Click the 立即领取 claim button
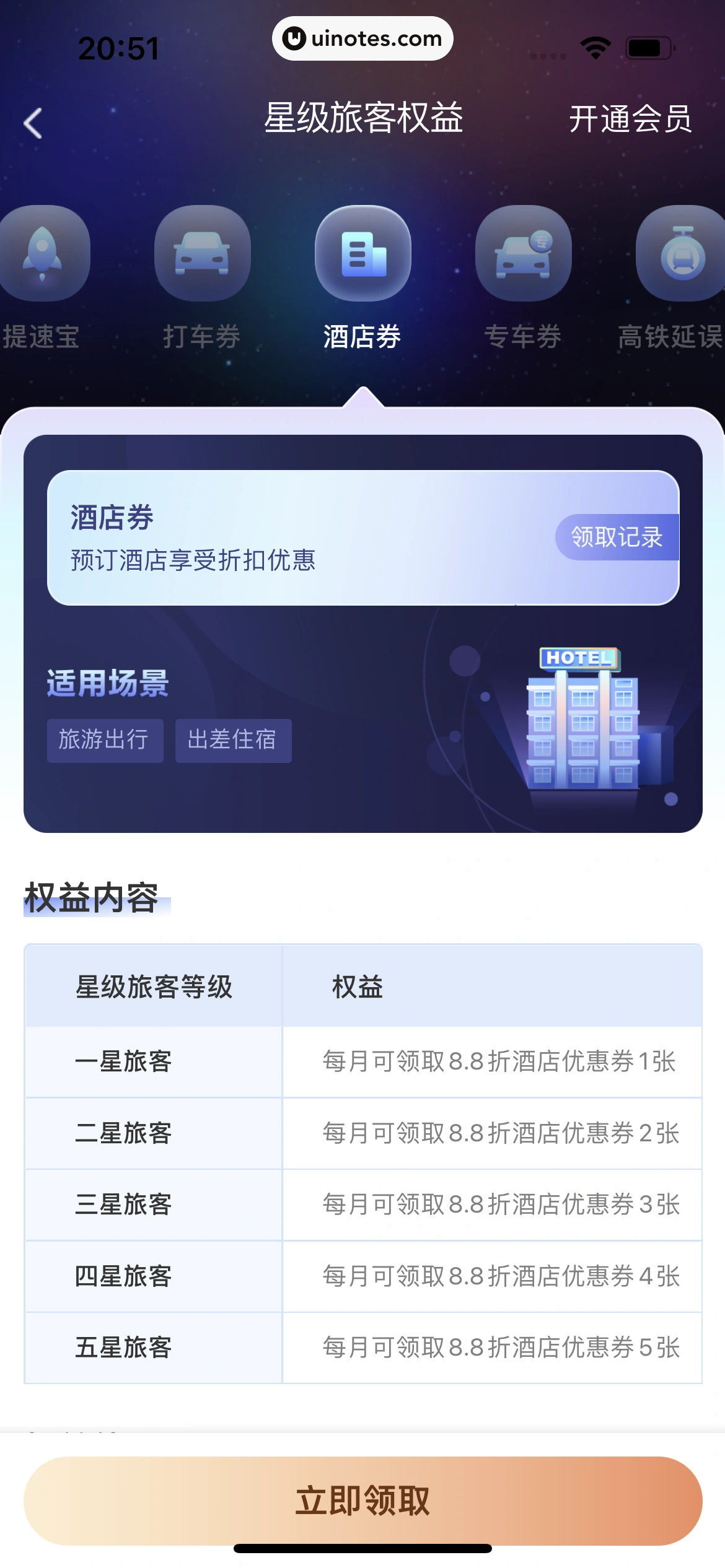The image size is (725, 1568). coord(362,1502)
